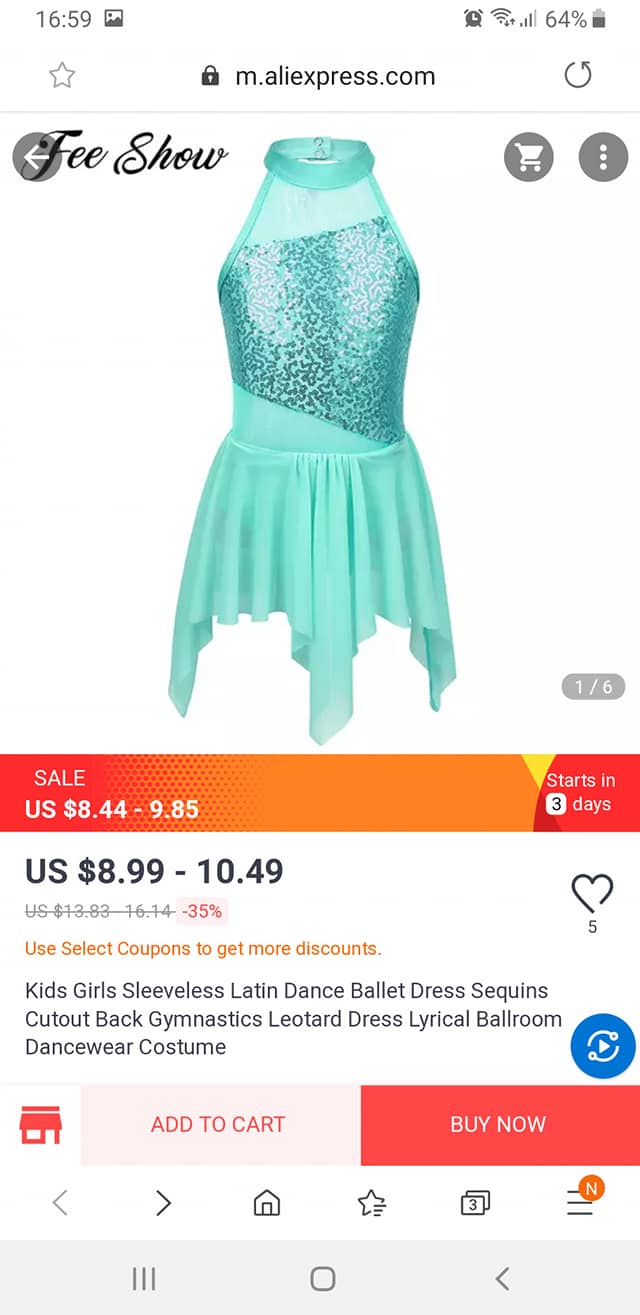Add this dress to wishlist
The height and width of the screenshot is (1315, 640).
(x=591, y=892)
